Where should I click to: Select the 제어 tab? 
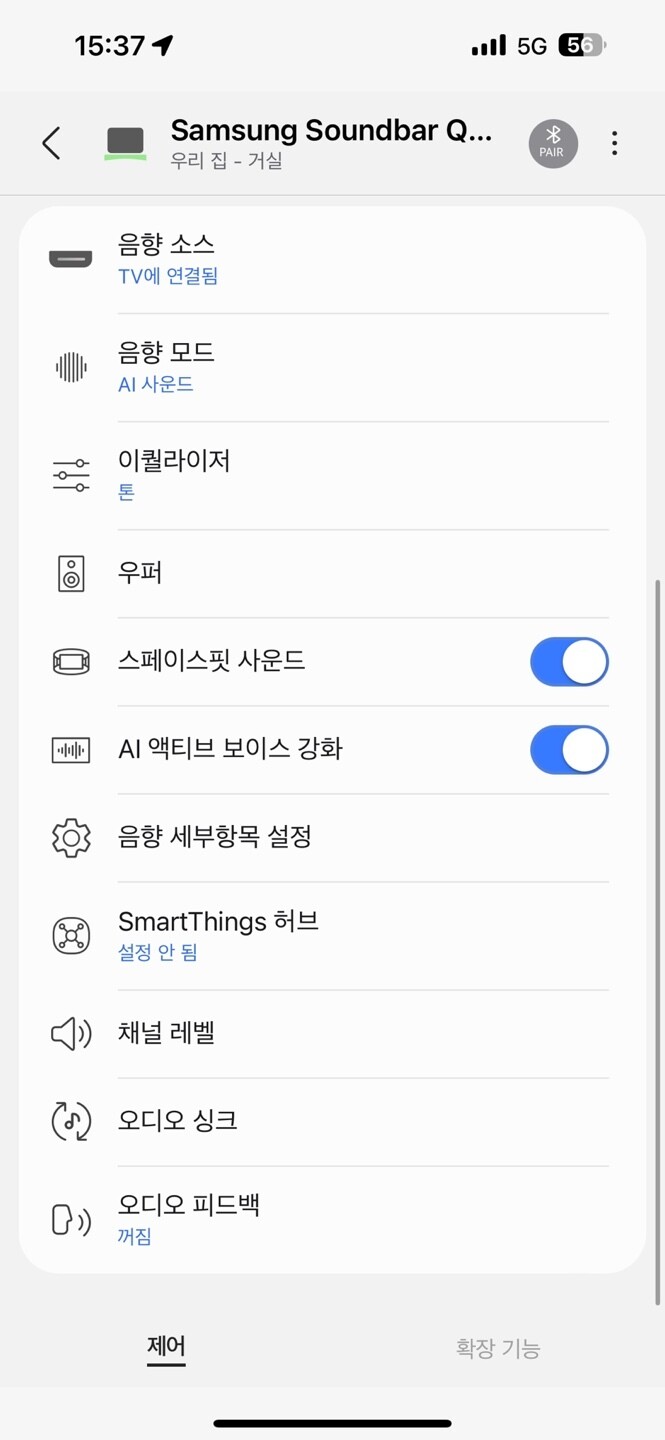pyautogui.click(x=166, y=1347)
